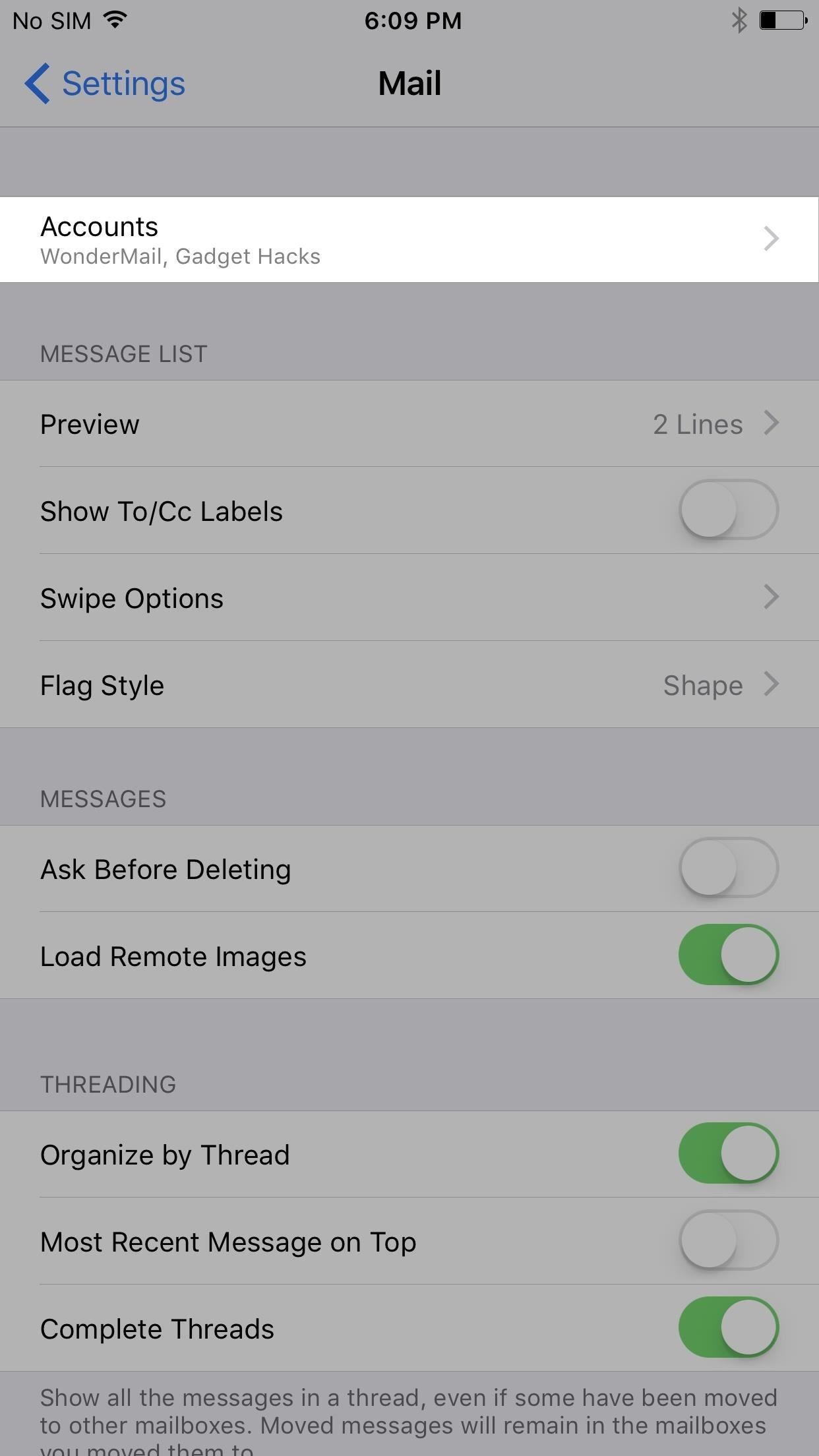Go back to Settings
Viewport: 819px width, 1456px height.
pyautogui.click(x=106, y=84)
